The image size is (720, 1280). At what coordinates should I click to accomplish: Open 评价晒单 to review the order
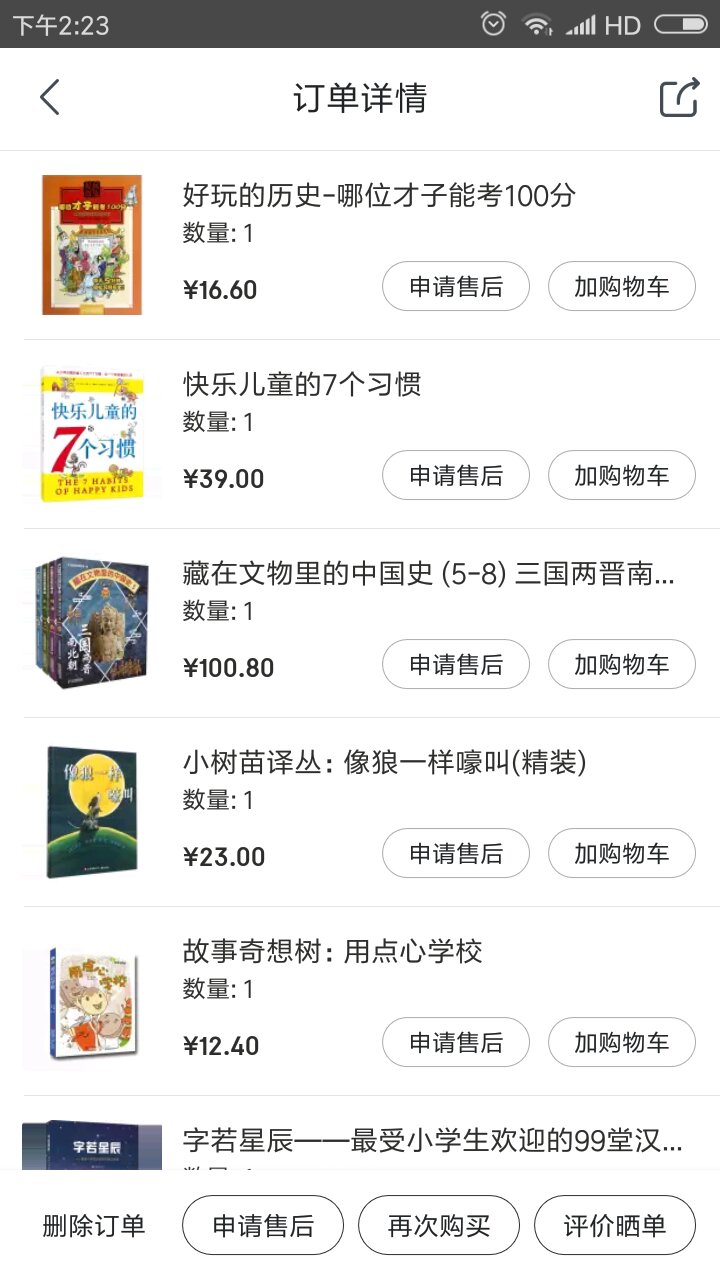click(615, 1225)
